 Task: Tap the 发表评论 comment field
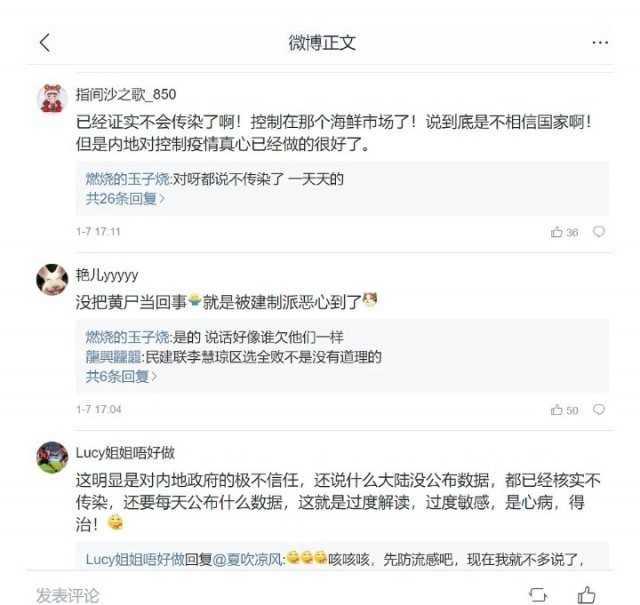tap(68, 594)
